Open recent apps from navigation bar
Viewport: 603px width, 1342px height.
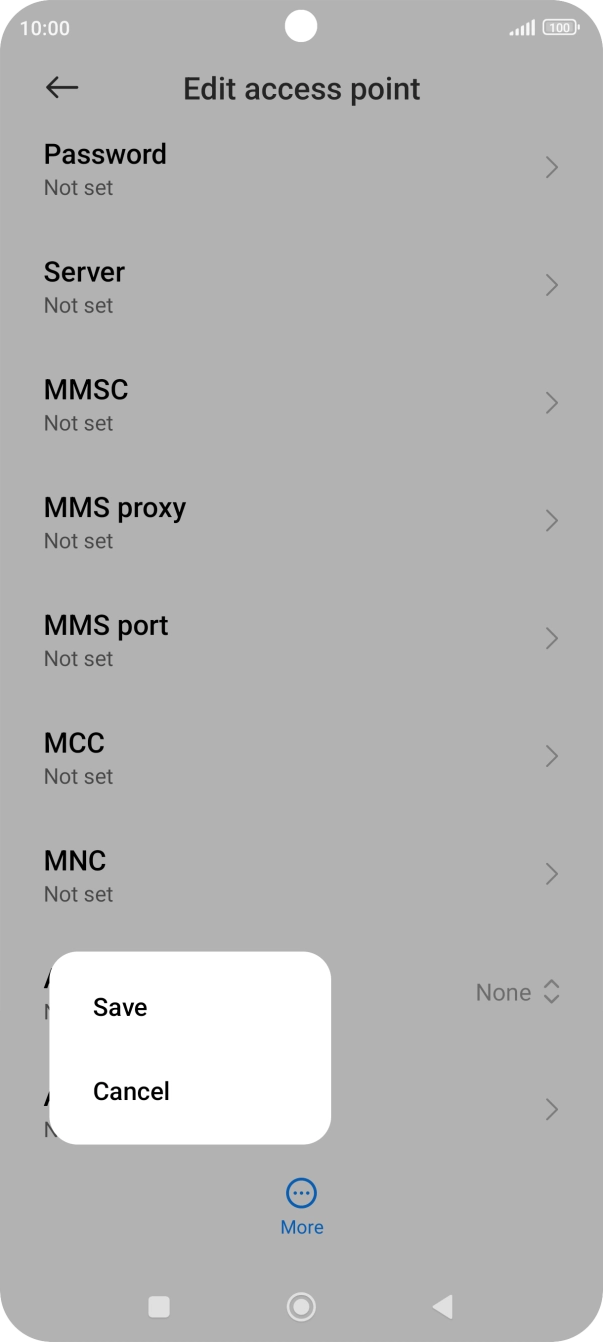coord(159,1306)
